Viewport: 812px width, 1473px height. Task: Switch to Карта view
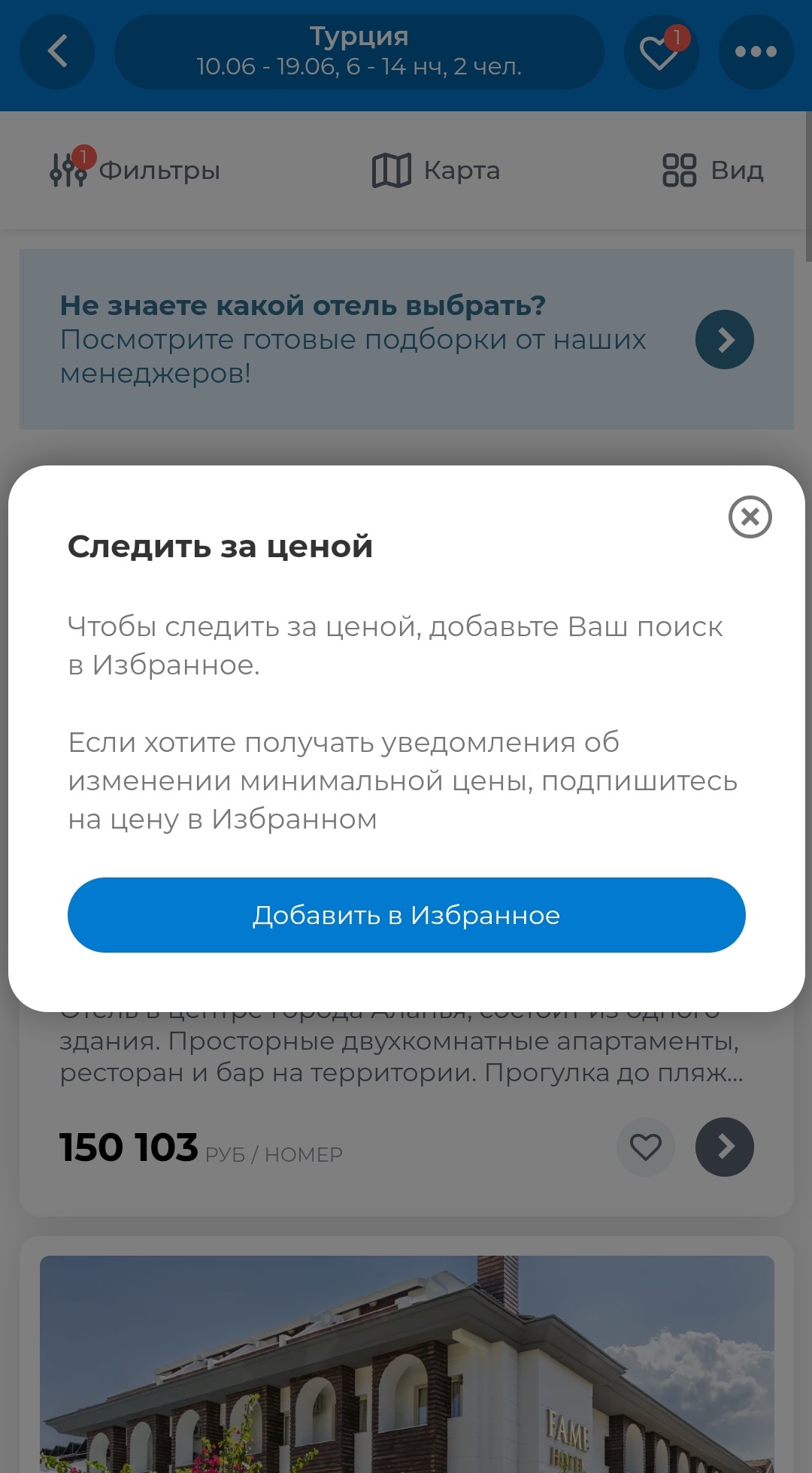point(436,170)
